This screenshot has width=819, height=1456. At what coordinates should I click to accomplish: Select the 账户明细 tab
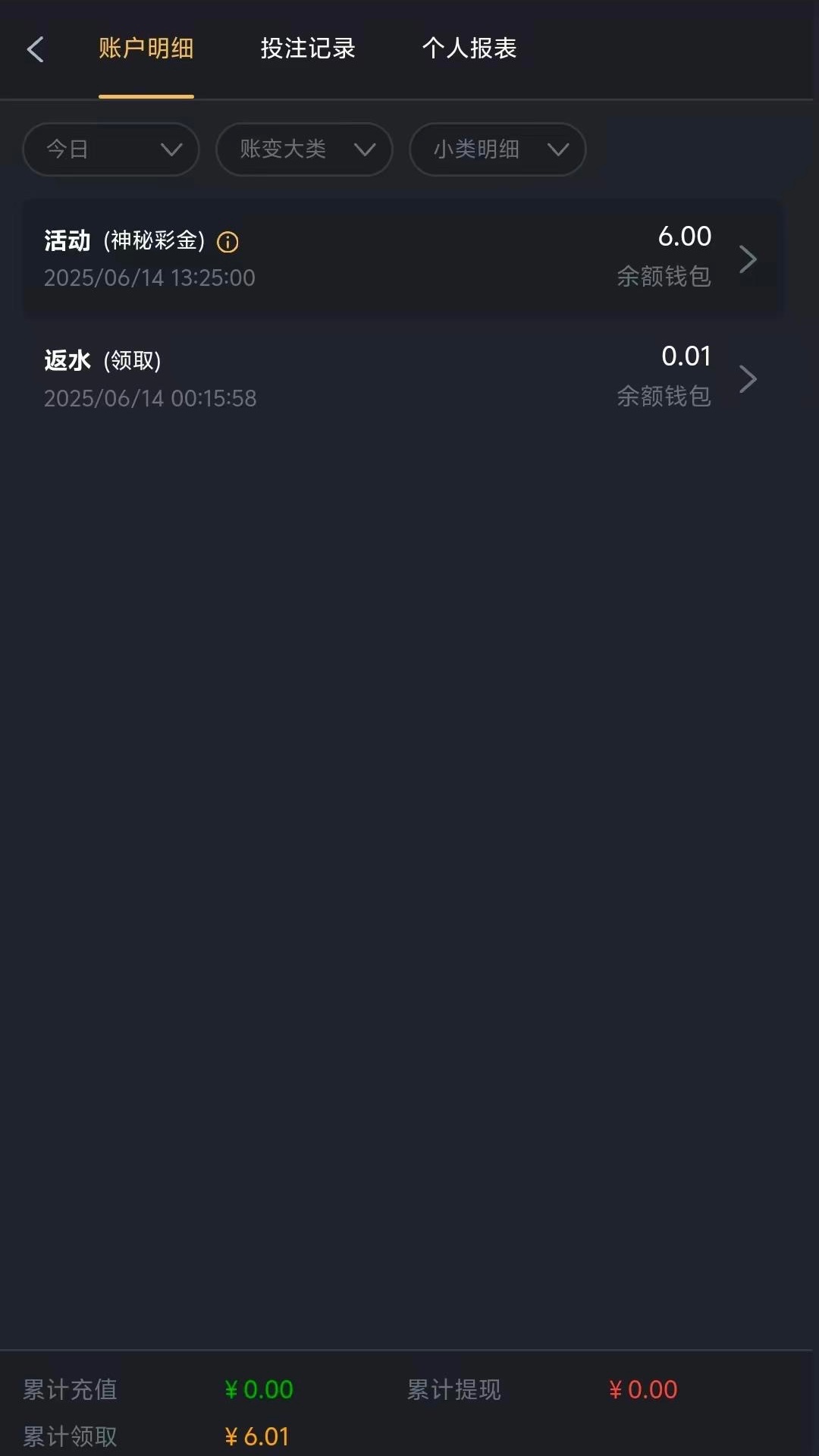pyautogui.click(x=146, y=49)
